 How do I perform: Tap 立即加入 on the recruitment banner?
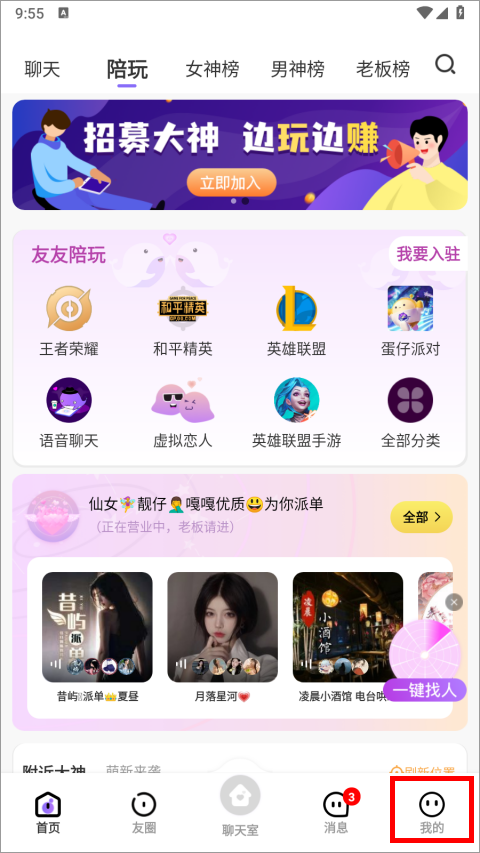point(231,182)
